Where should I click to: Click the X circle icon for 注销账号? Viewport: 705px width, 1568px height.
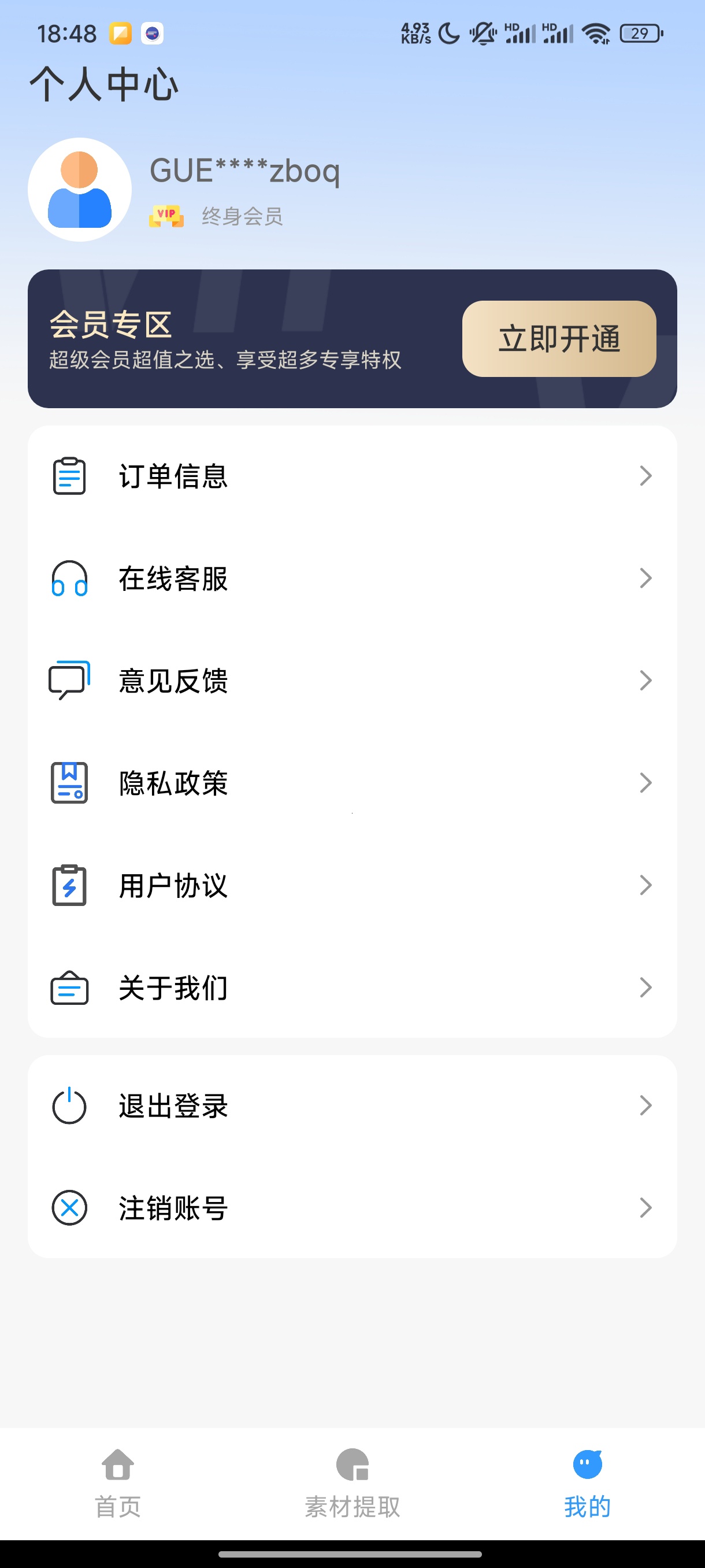69,1208
